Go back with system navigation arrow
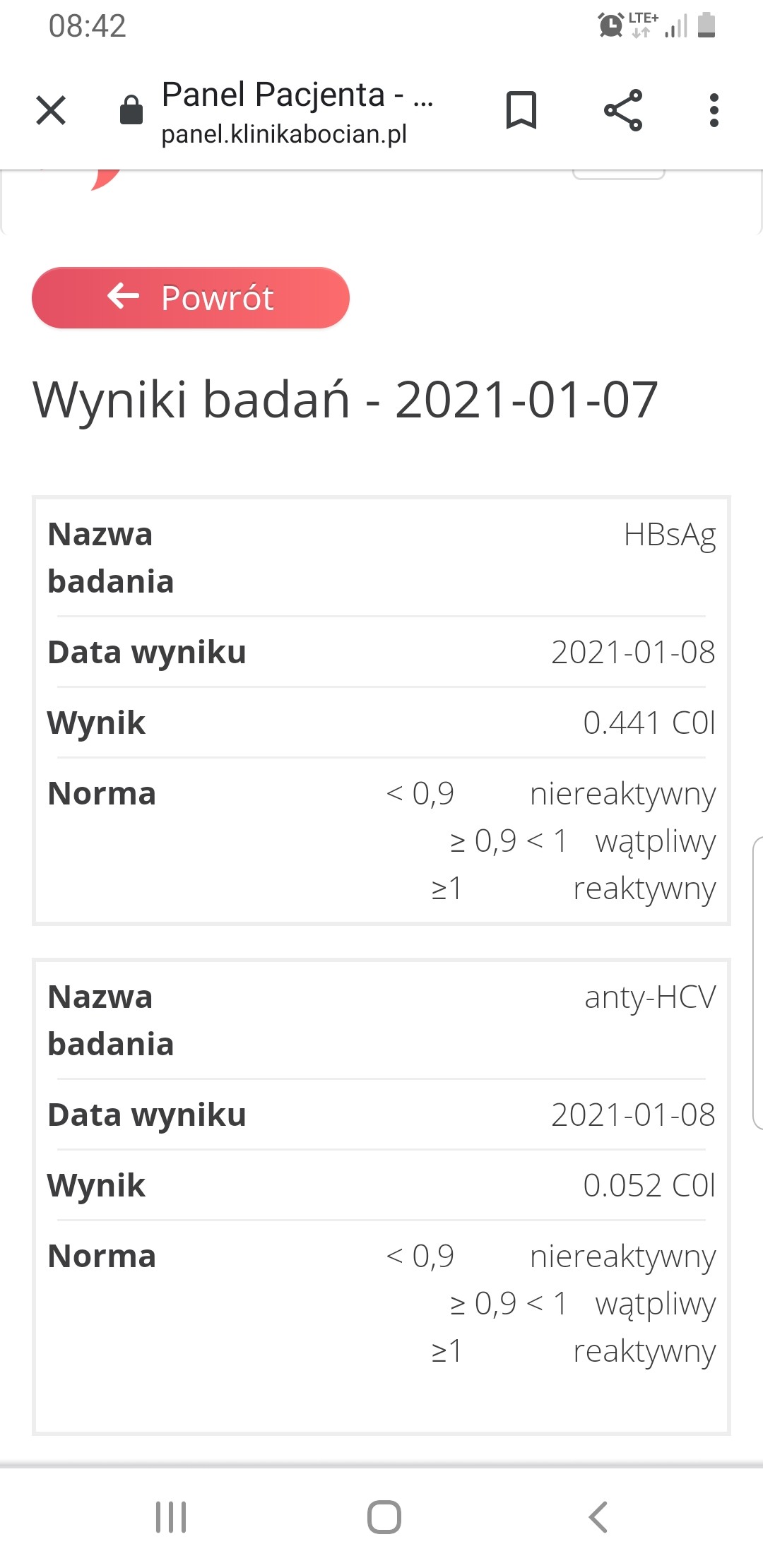 tap(598, 1516)
